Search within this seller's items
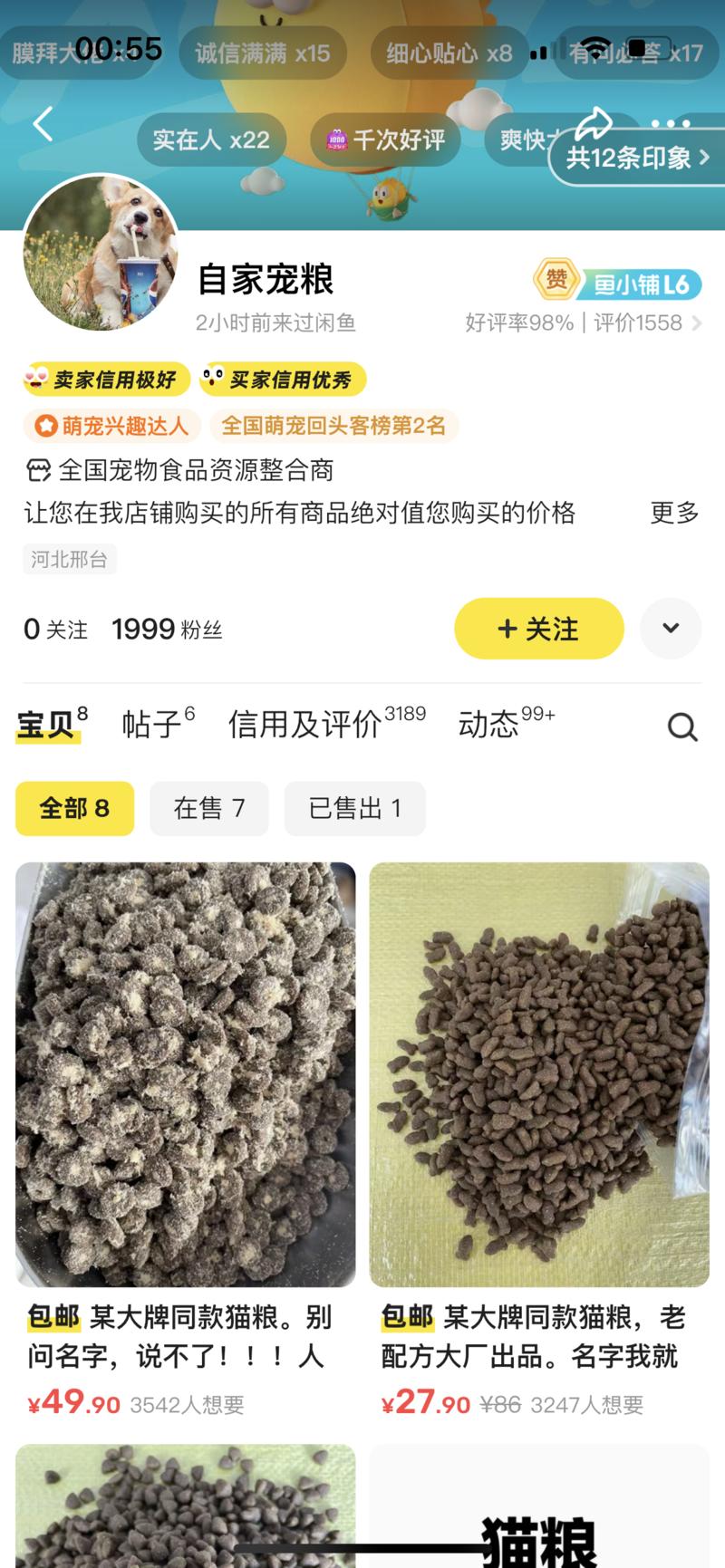 click(x=681, y=726)
